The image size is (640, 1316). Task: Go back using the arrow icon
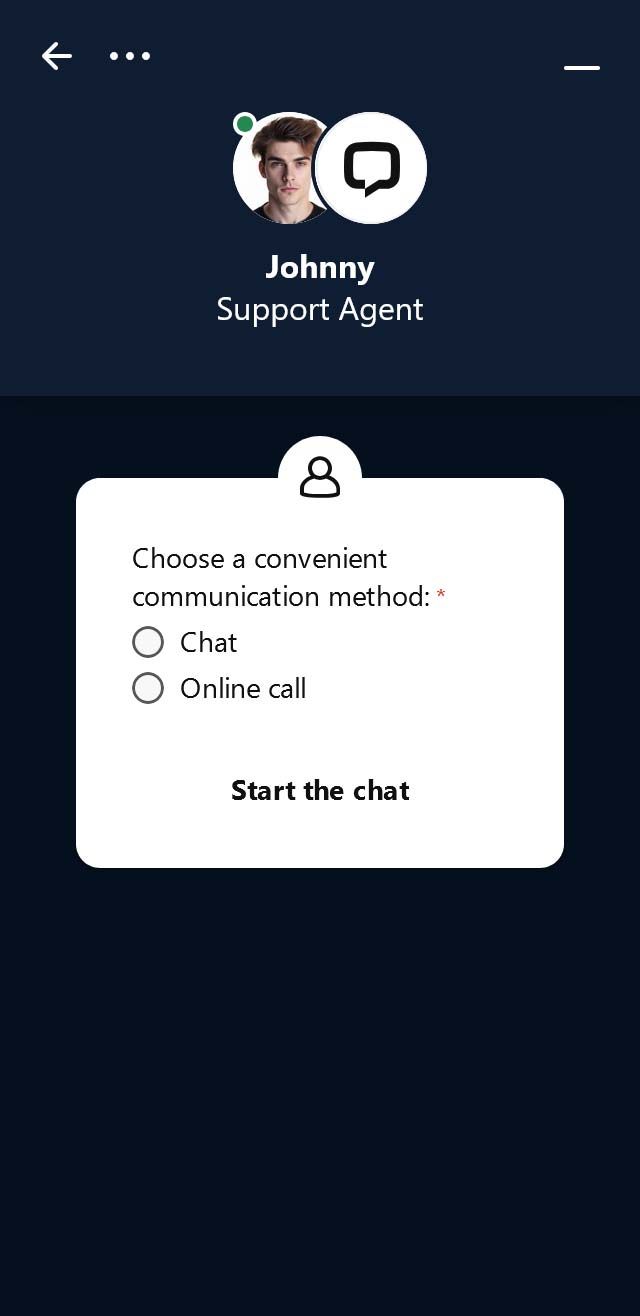57,56
